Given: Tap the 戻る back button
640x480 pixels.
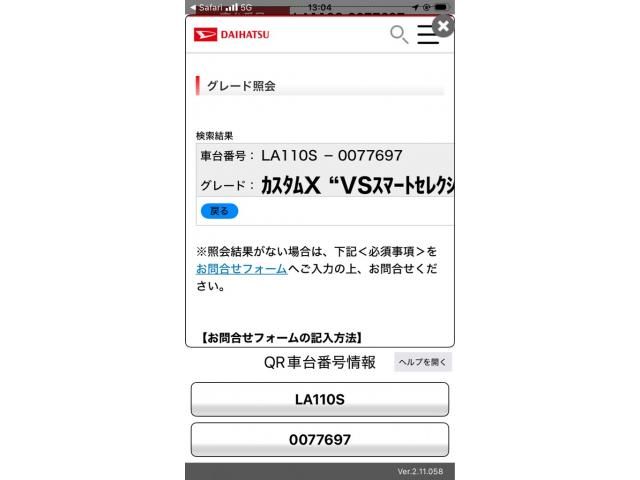Looking at the screenshot, I should (219, 211).
